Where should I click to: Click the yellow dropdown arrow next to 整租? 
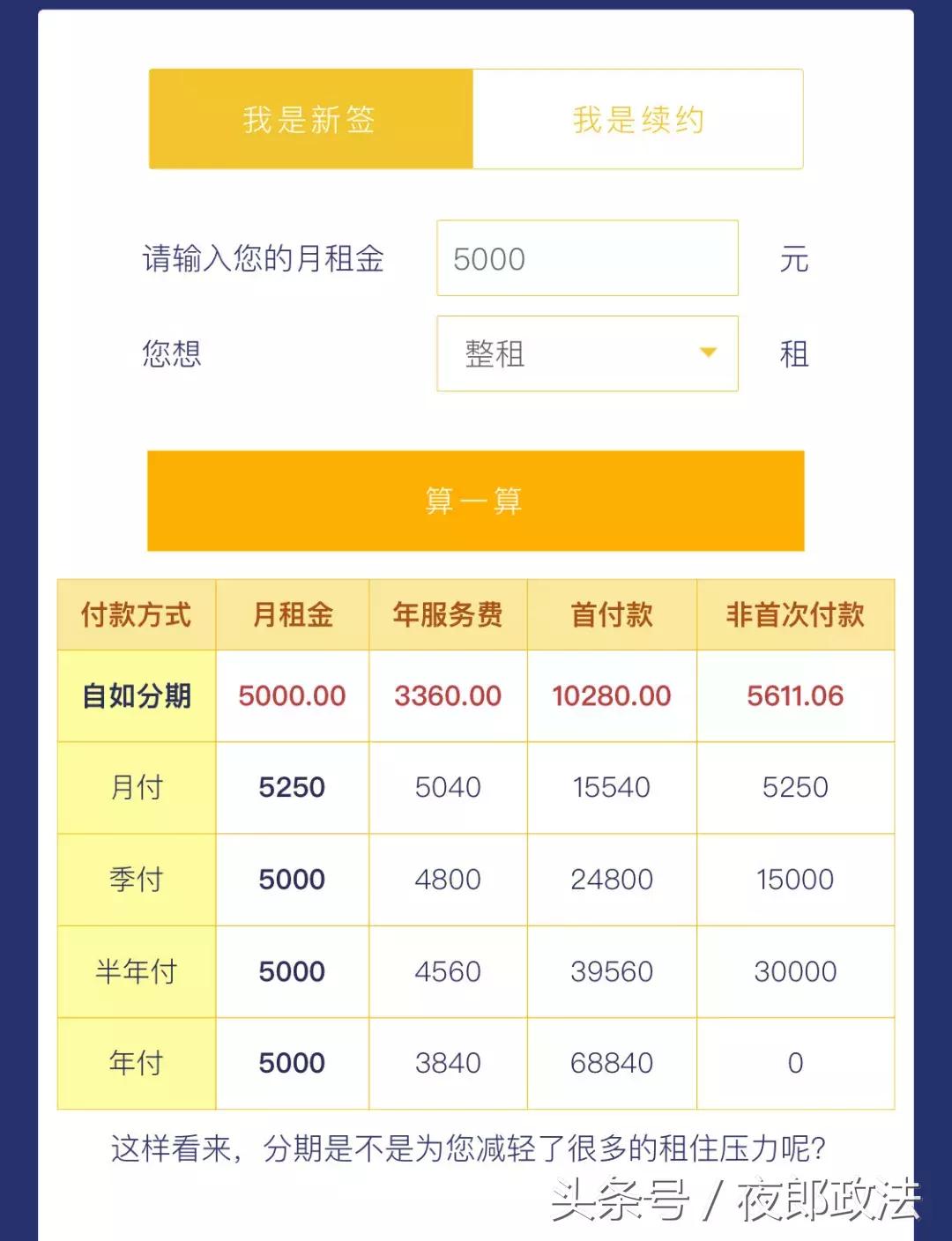pos(708,353)
